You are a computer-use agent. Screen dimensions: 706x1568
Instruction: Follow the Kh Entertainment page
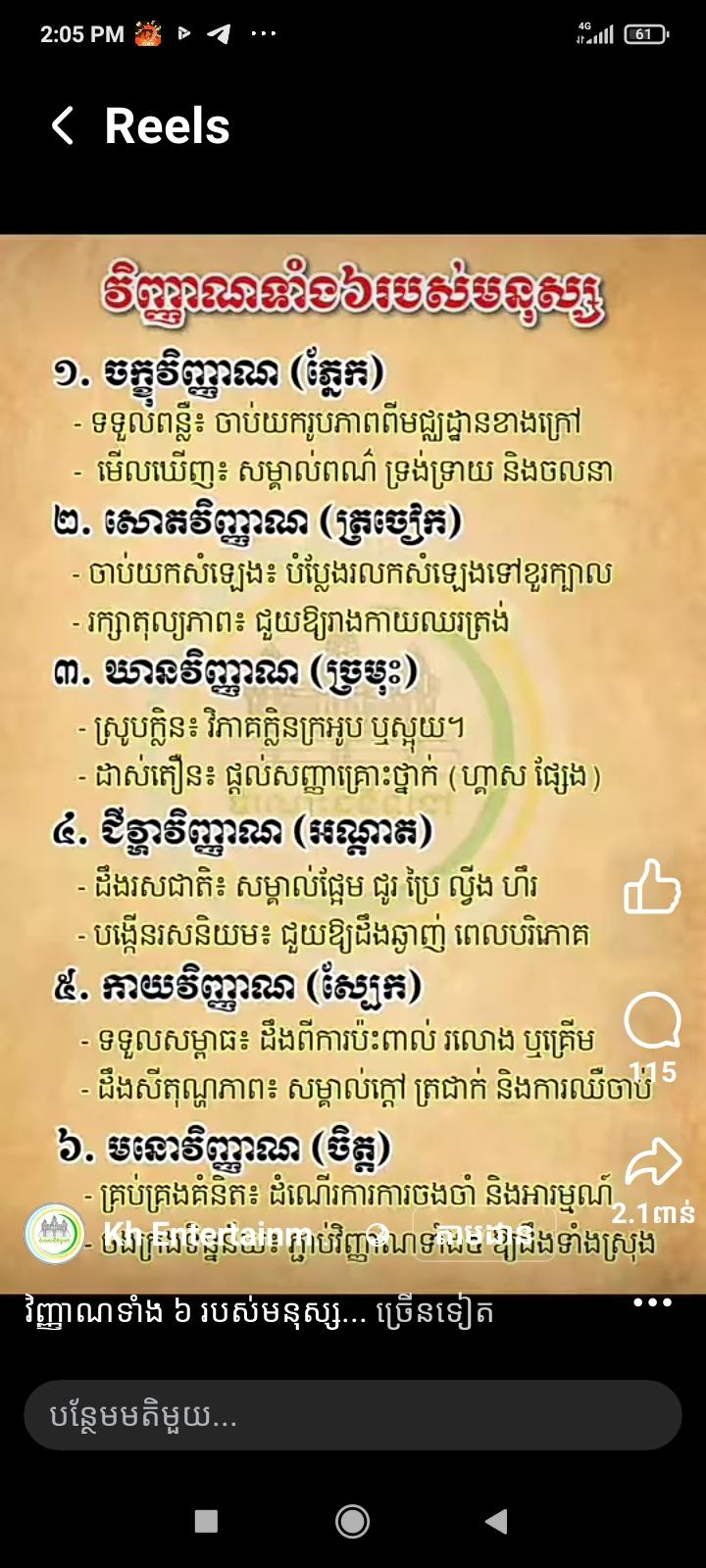pyautogui.click(x=484, y=1233)
